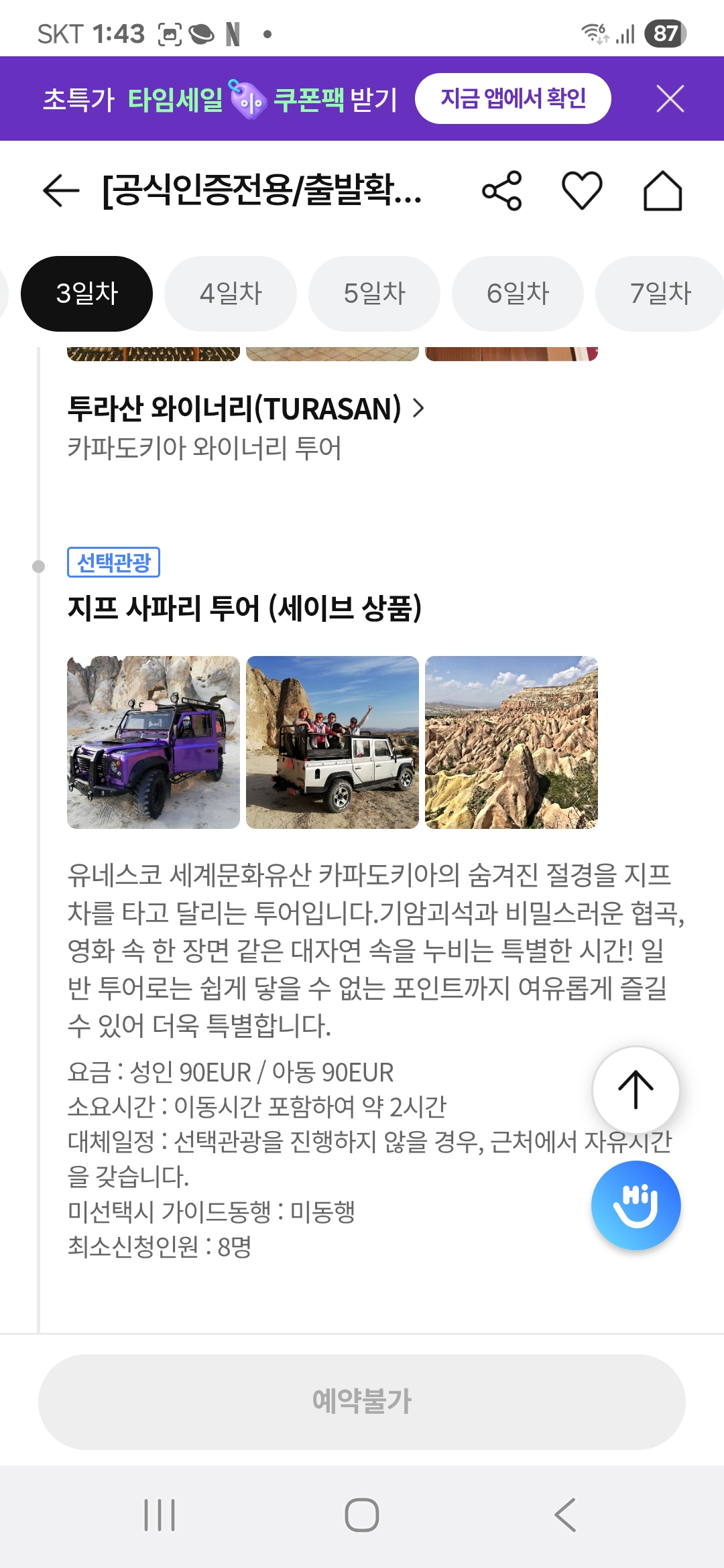
Task: Tap the system back navigation button
Action: tap(565, 1515)
